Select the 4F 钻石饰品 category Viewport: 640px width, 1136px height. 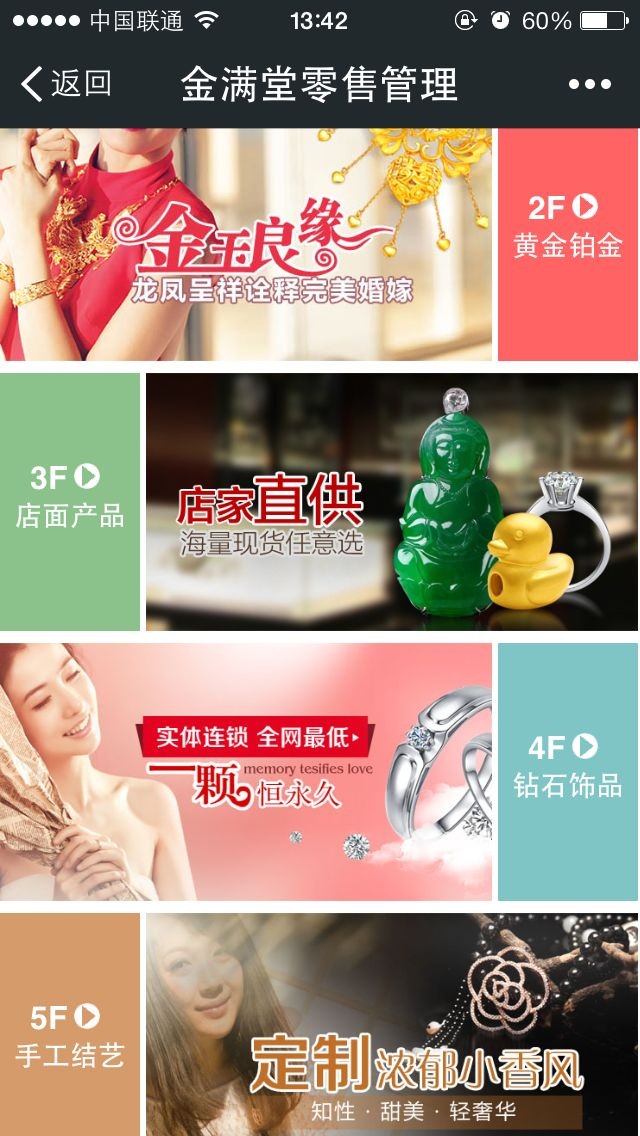[567, 766]
